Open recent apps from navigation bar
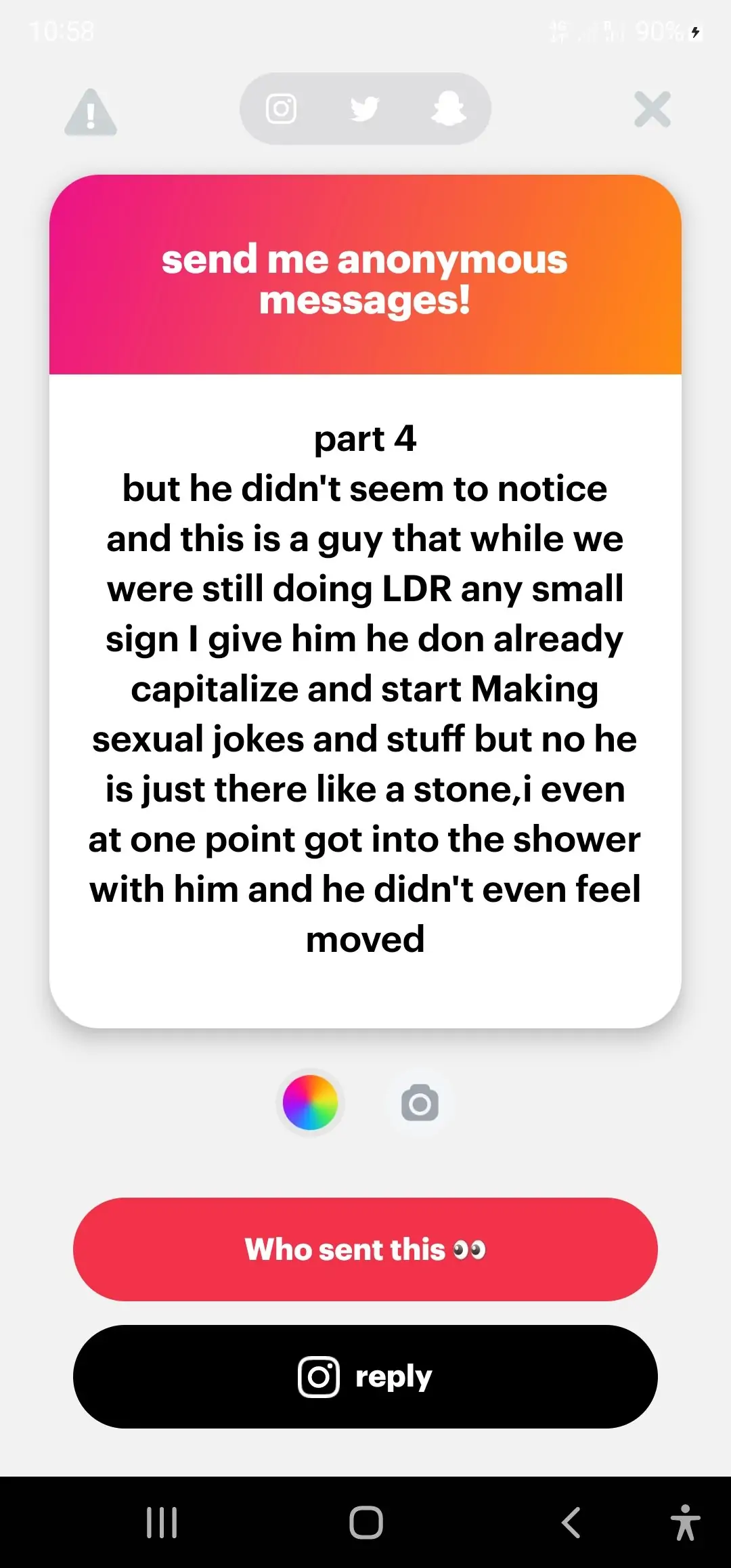Screen dimensions: 731x1568 point(162,1523)
